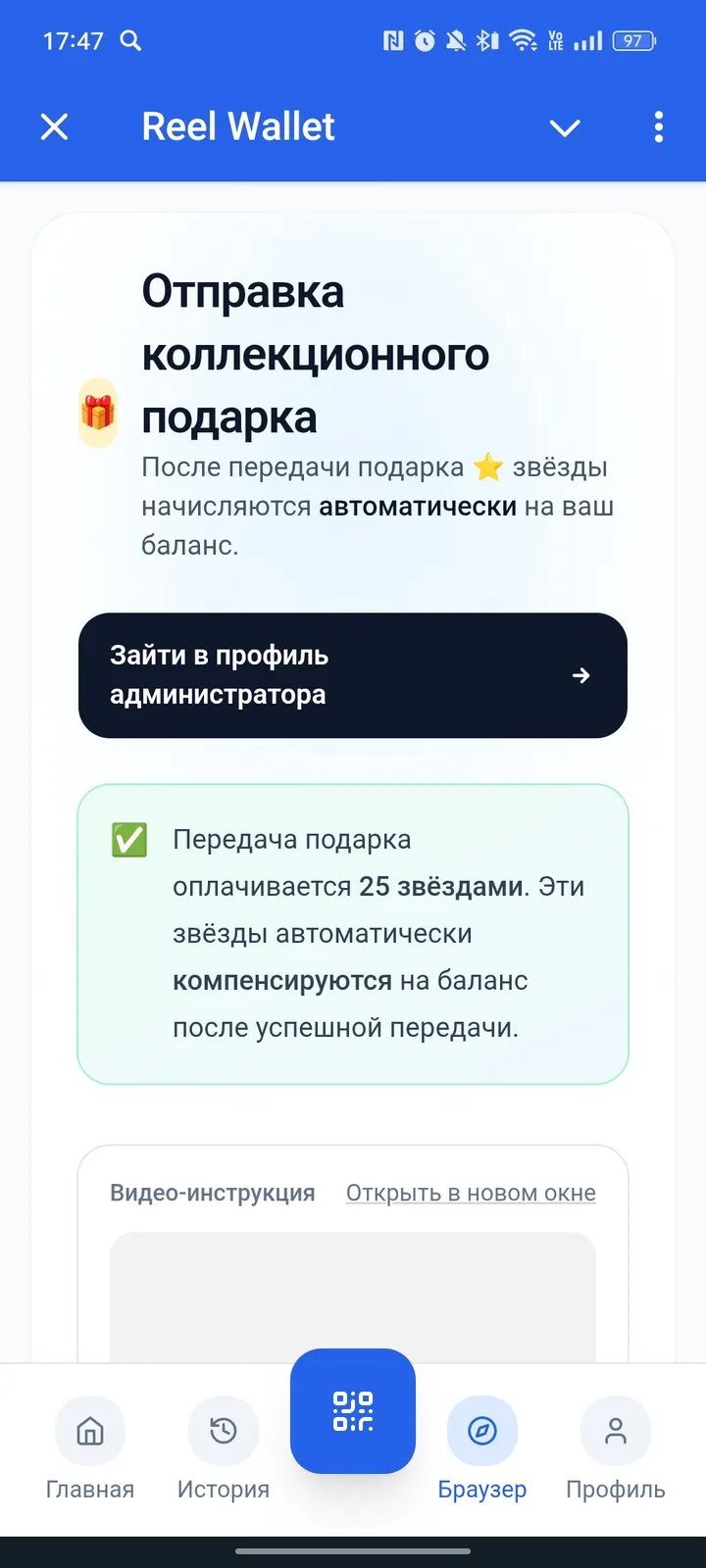Tap the star emoji in the description
706x1568 pixels.
488,467
